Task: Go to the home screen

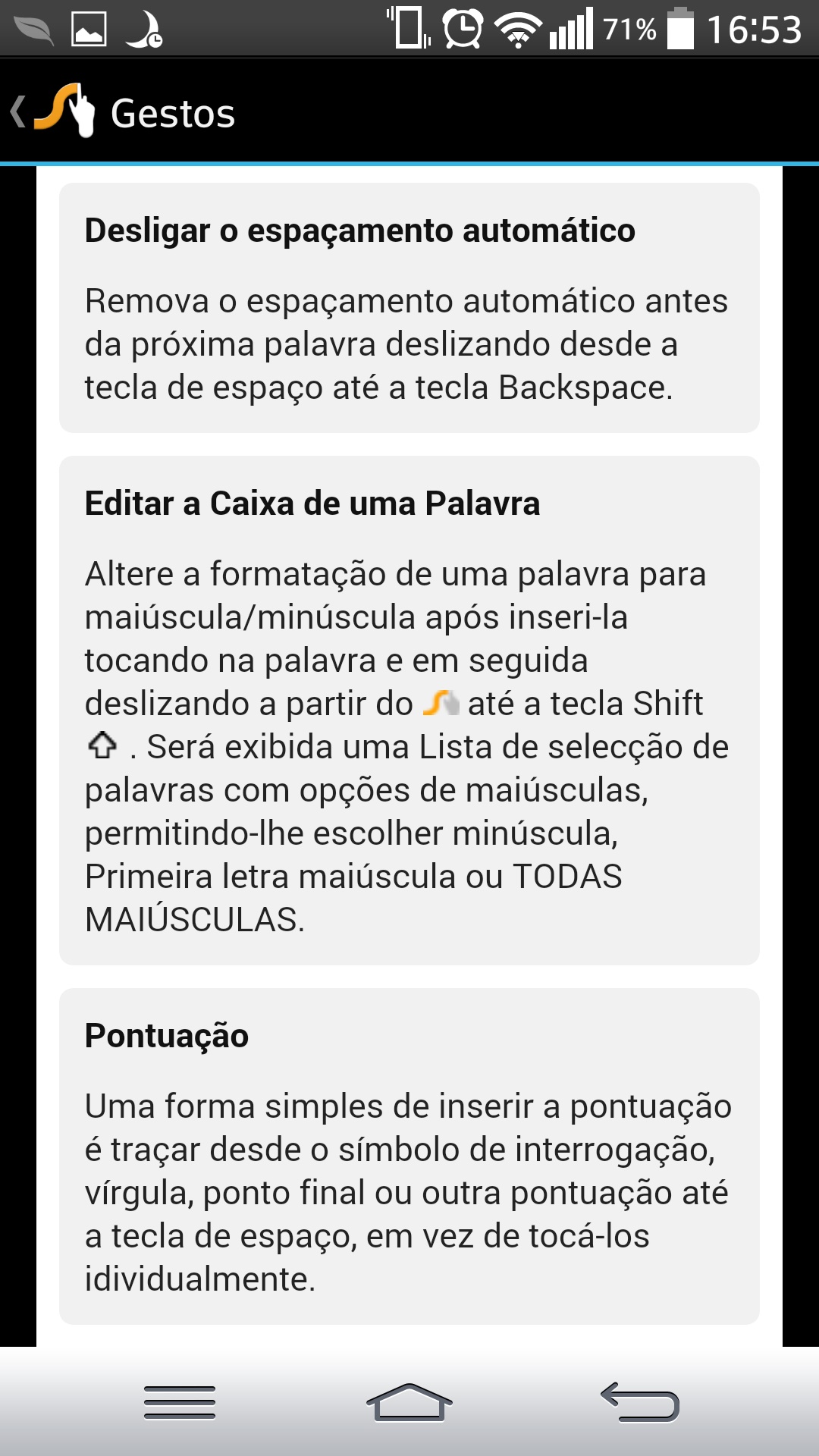Action: (409, 1401)
